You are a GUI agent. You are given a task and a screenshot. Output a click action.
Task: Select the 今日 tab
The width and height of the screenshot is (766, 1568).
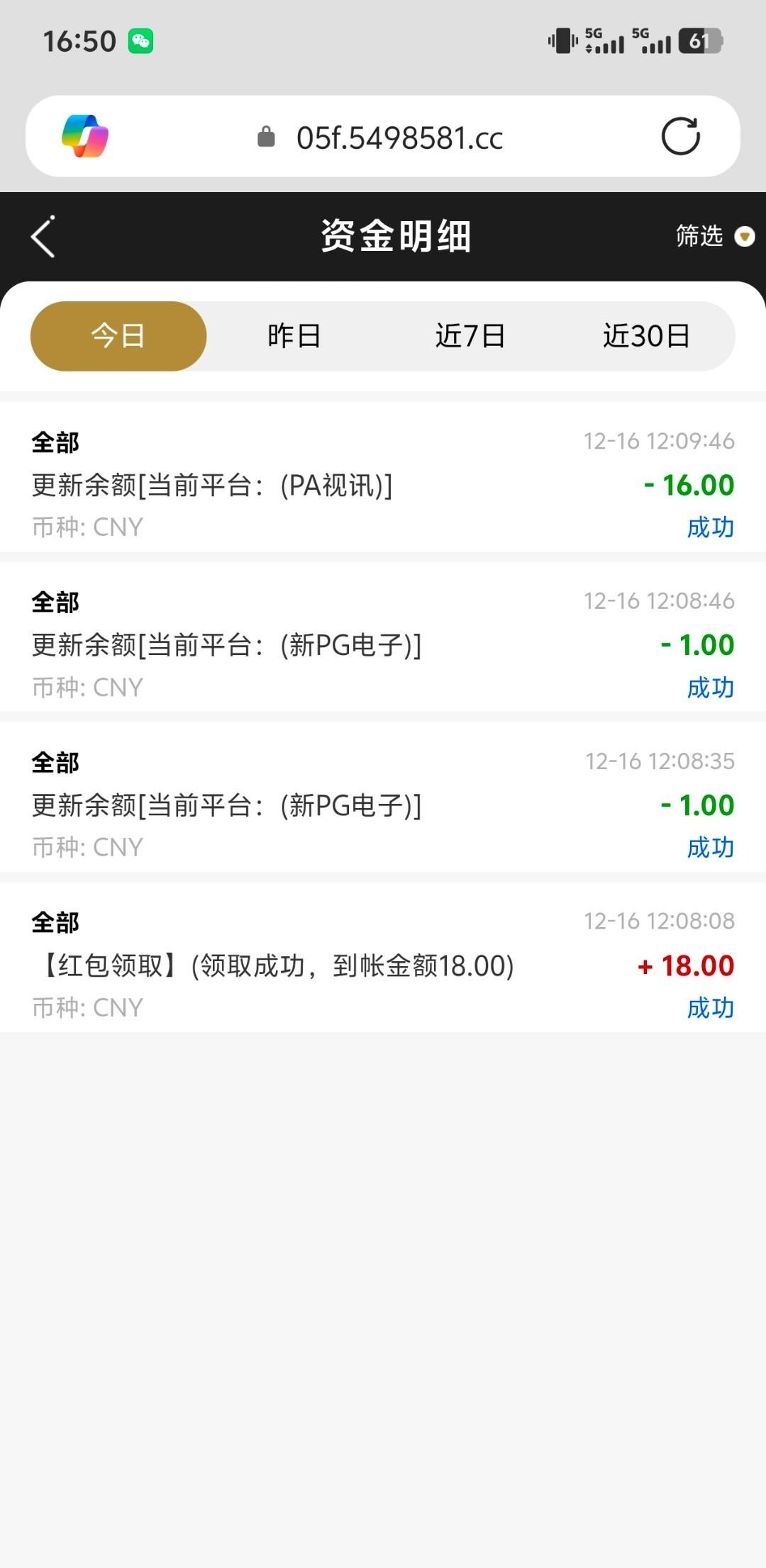pyautogui.click(x=118, y=336)
